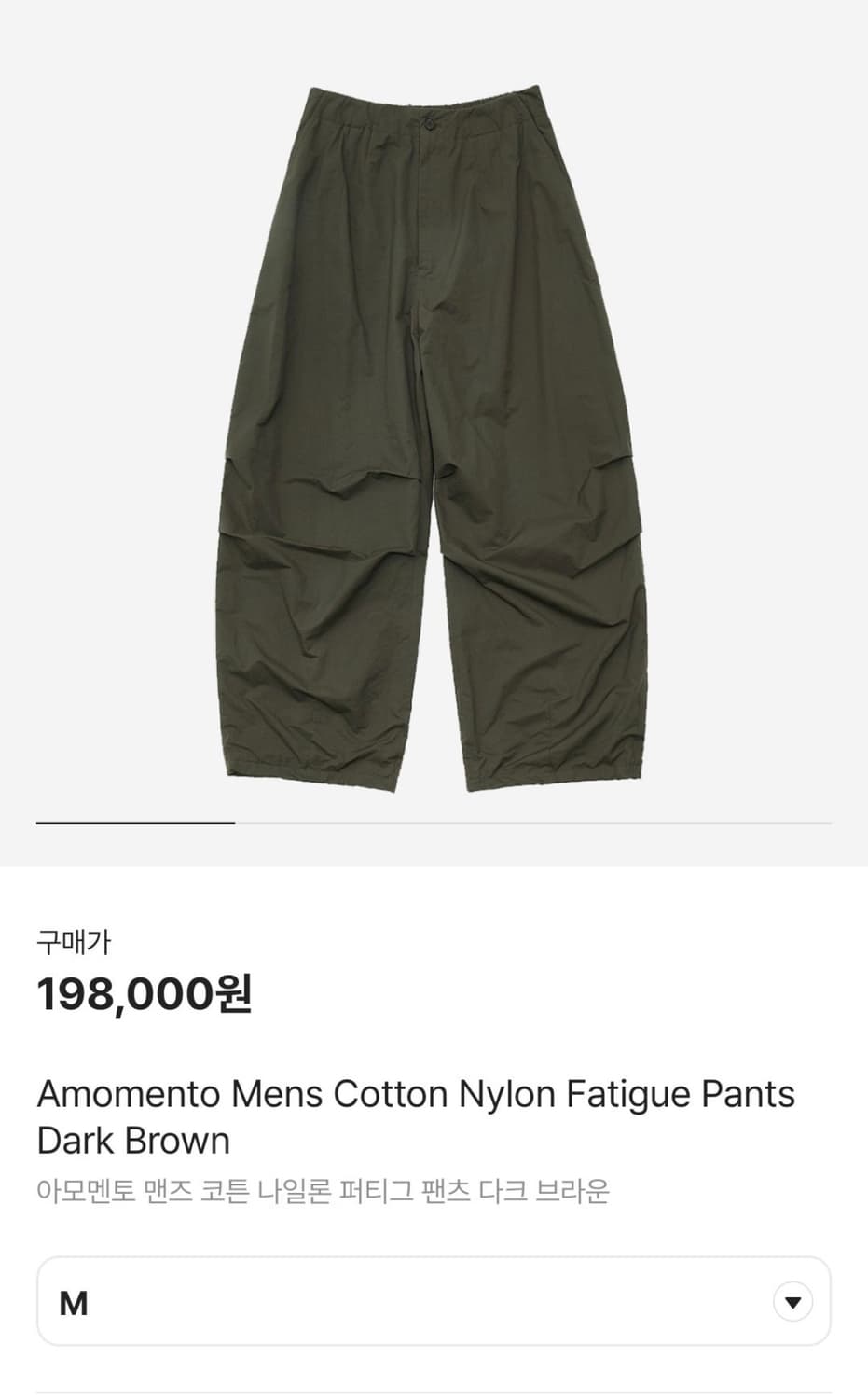The height and width of the screenshot is (1399, 868).
Task: View the fatigue pants product image
Action: (x=434, y=438)
